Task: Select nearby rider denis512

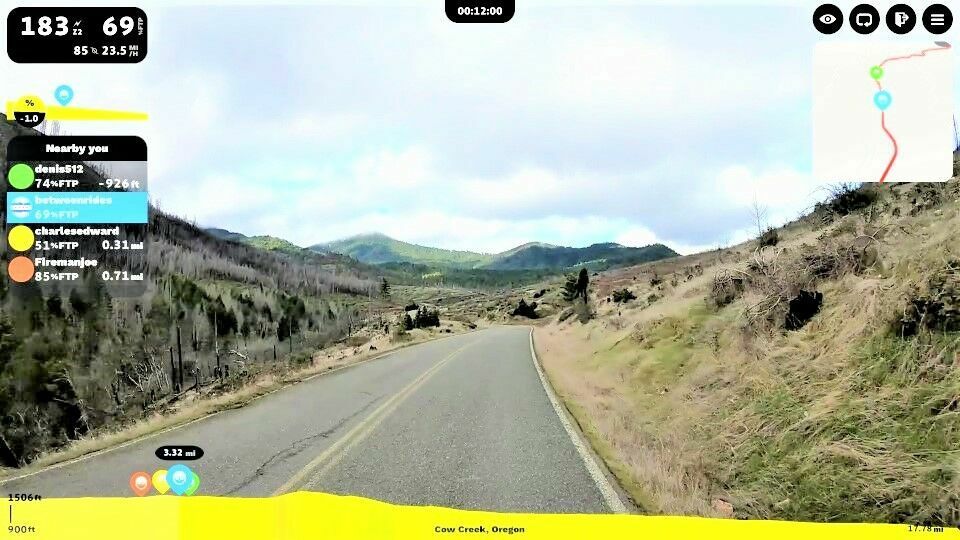Action: (77, 176)
